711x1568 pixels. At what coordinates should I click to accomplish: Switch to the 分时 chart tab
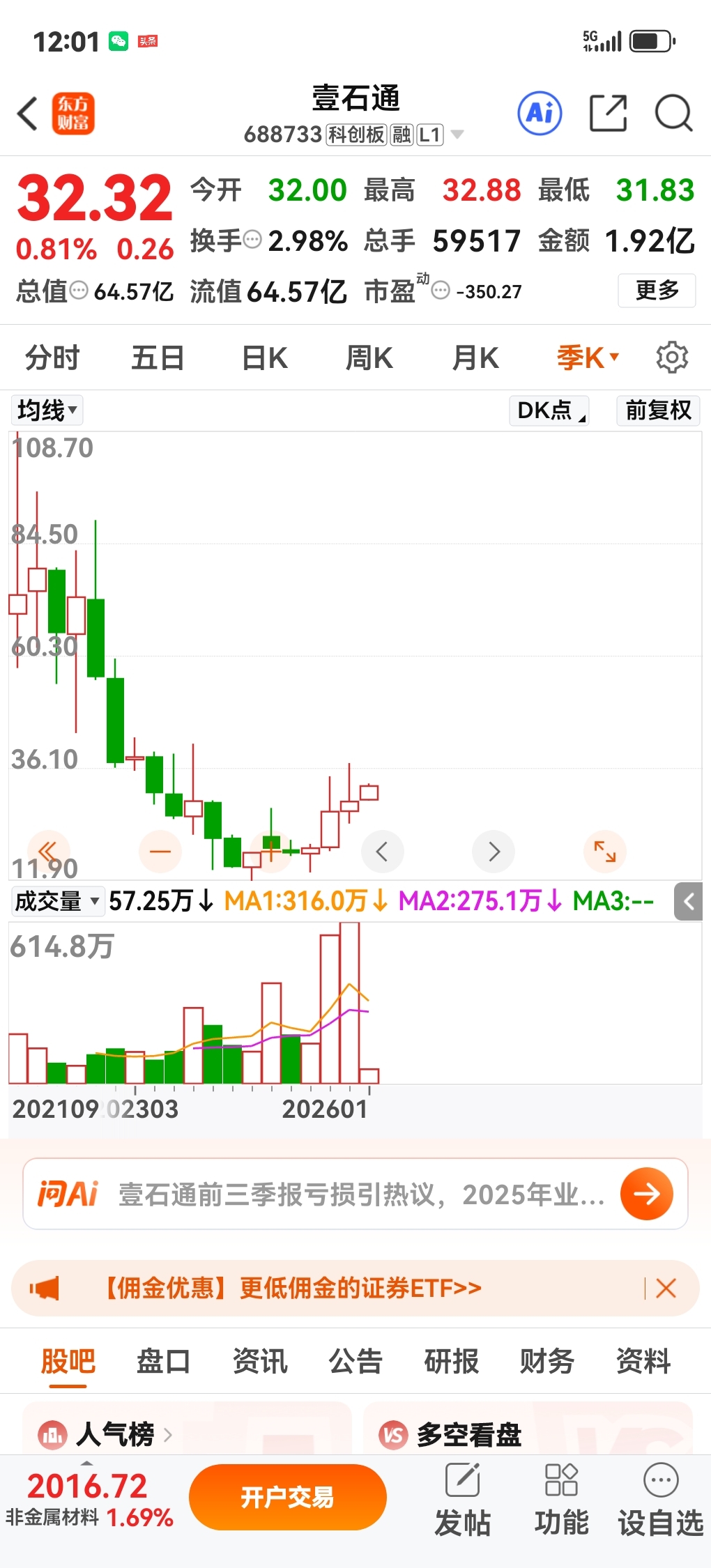point(52,358)
